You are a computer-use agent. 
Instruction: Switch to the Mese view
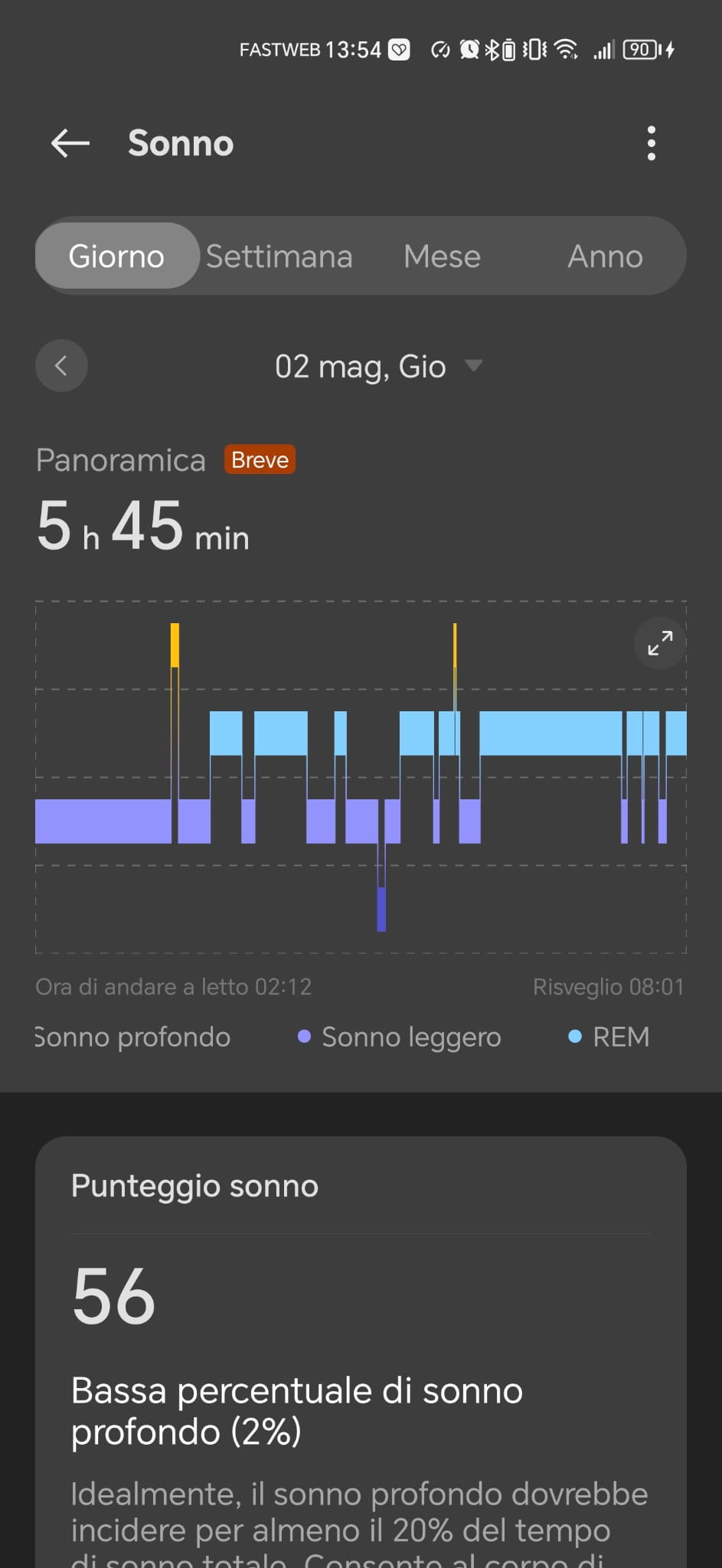(443, 256)
